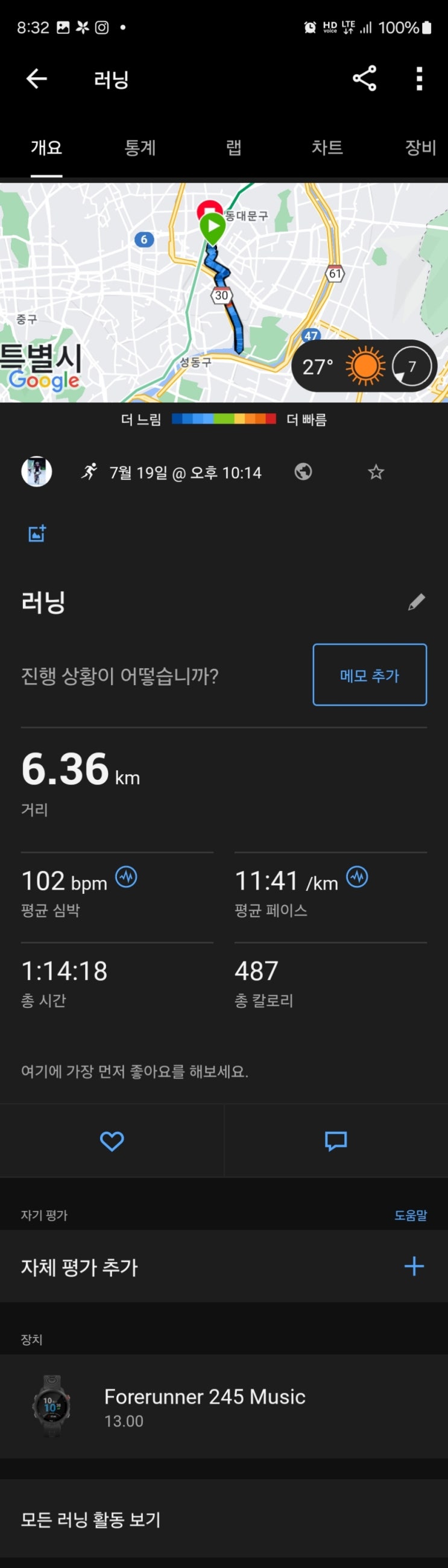Edit the 러닝 activity name
The width and height of the screenshot is (448, 1568).
pos(417,602)
